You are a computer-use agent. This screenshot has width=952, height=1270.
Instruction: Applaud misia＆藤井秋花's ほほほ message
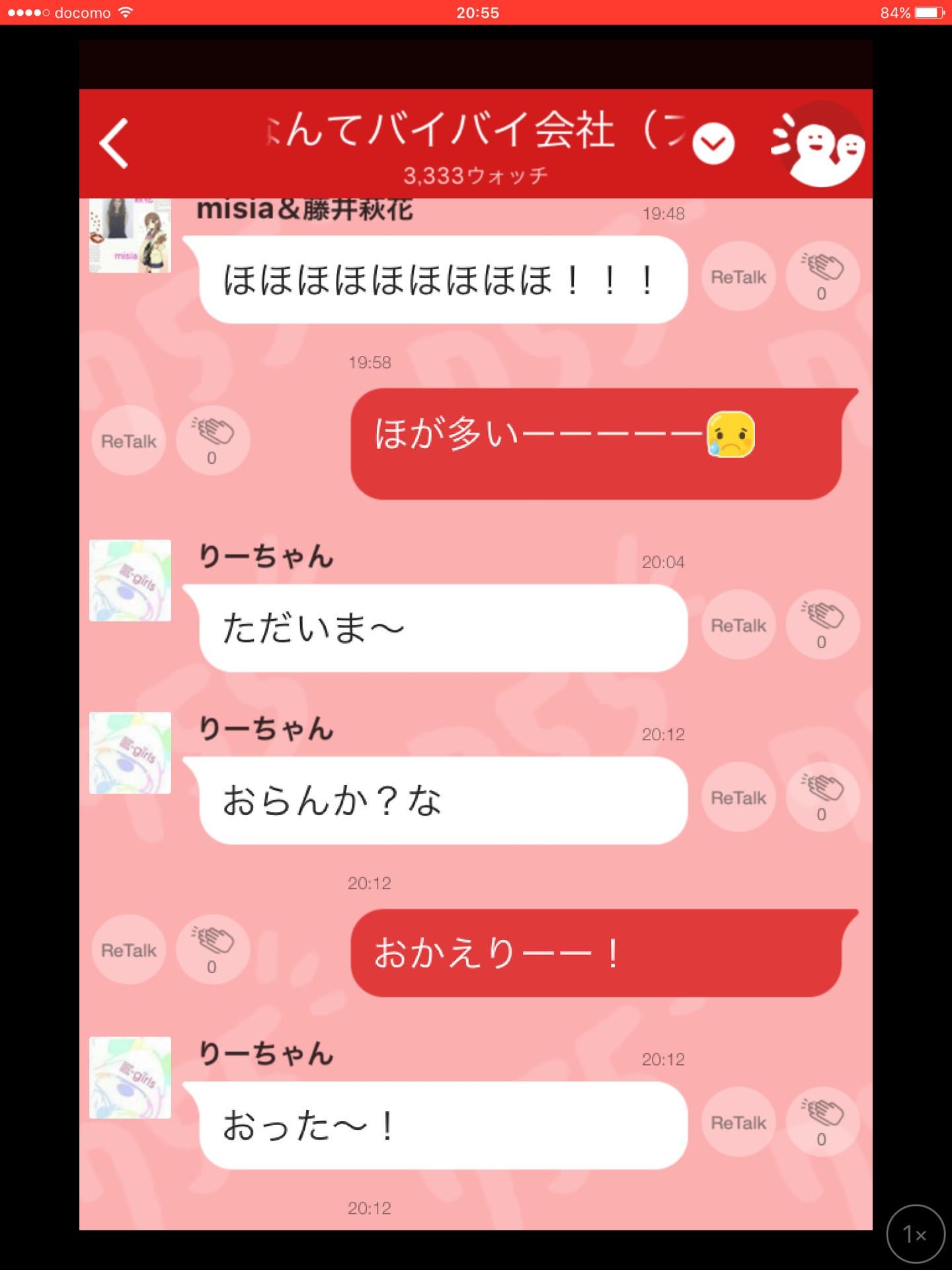coord(822,276)
